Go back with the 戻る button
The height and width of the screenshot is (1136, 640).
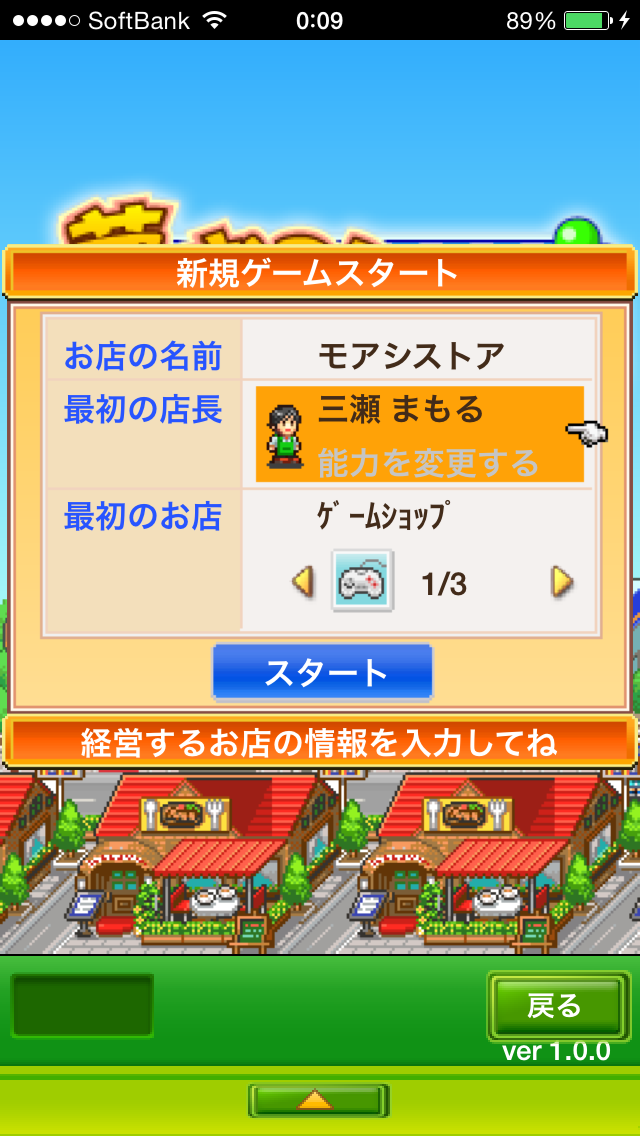(553, 1005)
